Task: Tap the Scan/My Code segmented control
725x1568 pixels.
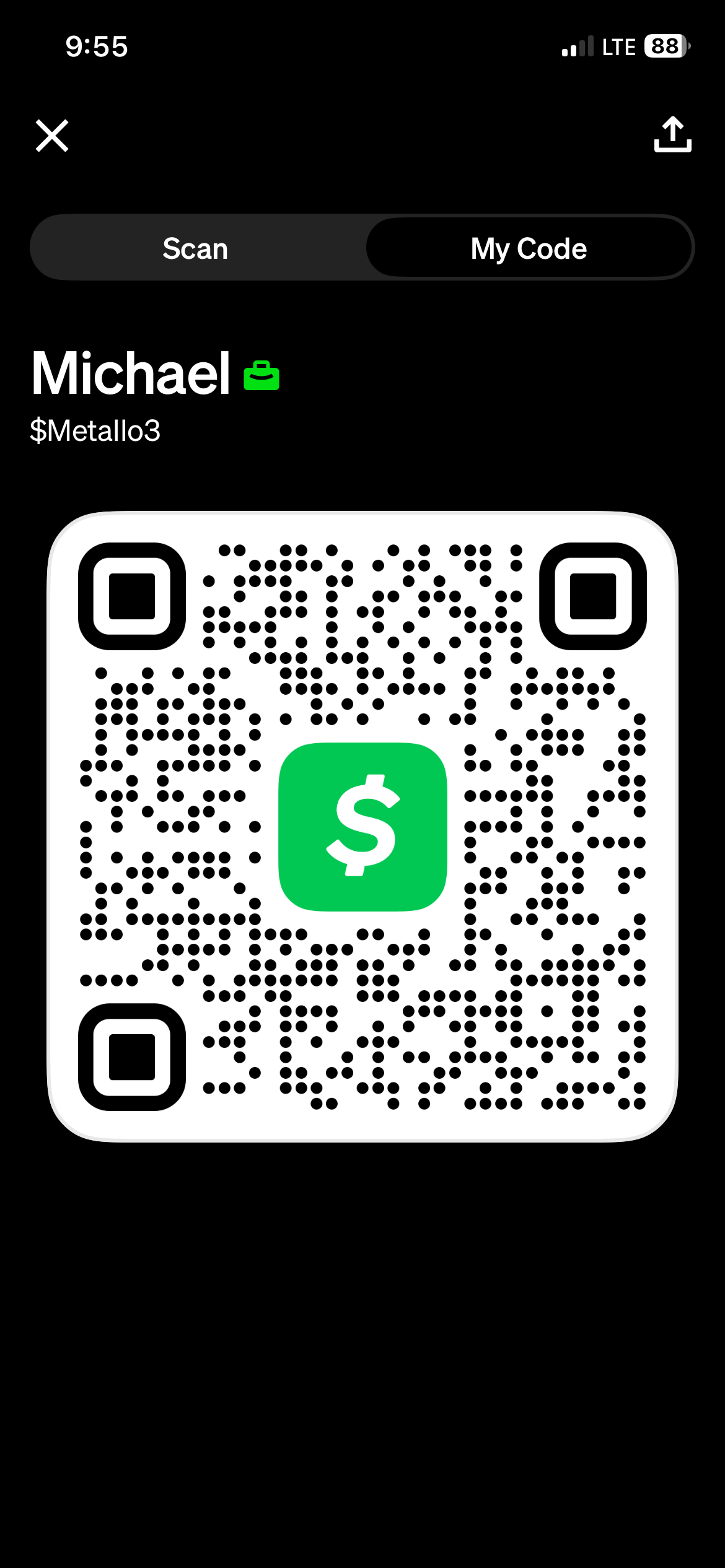Action: point(362,247)
